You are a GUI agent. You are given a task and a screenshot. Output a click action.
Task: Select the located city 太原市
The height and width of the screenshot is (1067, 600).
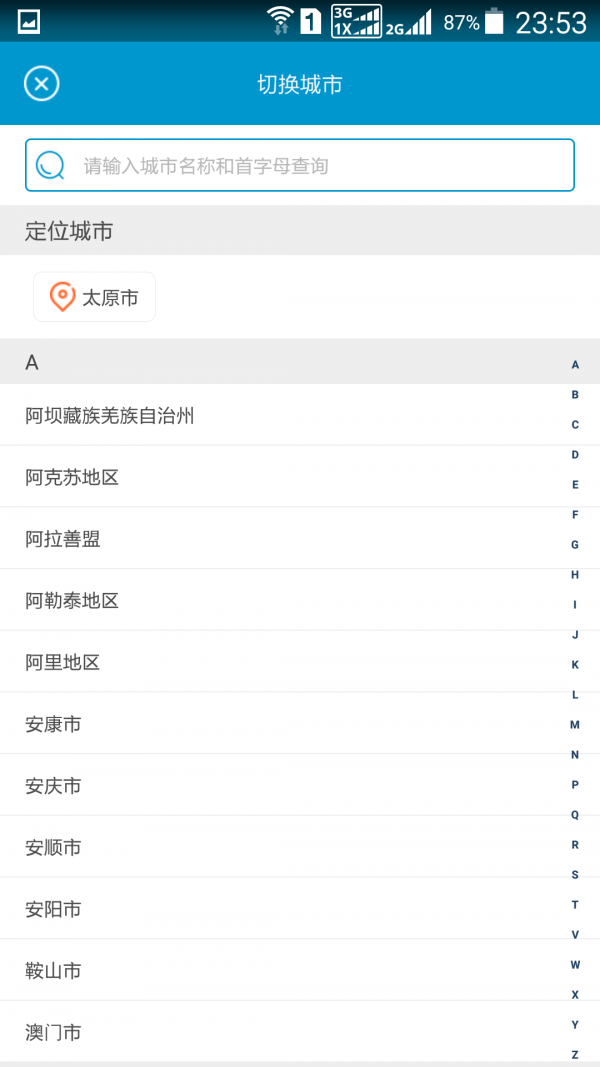95,297
